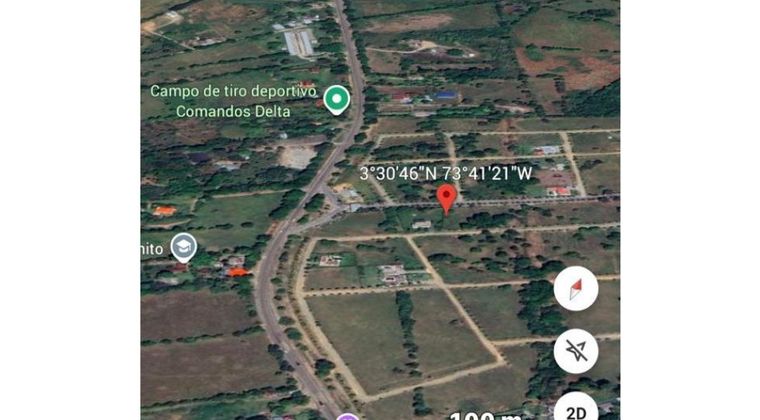Open the Campo de tiro deportivo Comandos Delta marker

point(336,99)
